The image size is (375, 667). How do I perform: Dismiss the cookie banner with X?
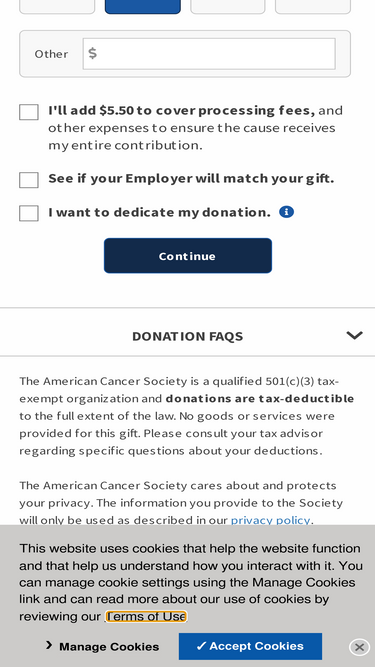pyautogui.click(x=359, y=647)
